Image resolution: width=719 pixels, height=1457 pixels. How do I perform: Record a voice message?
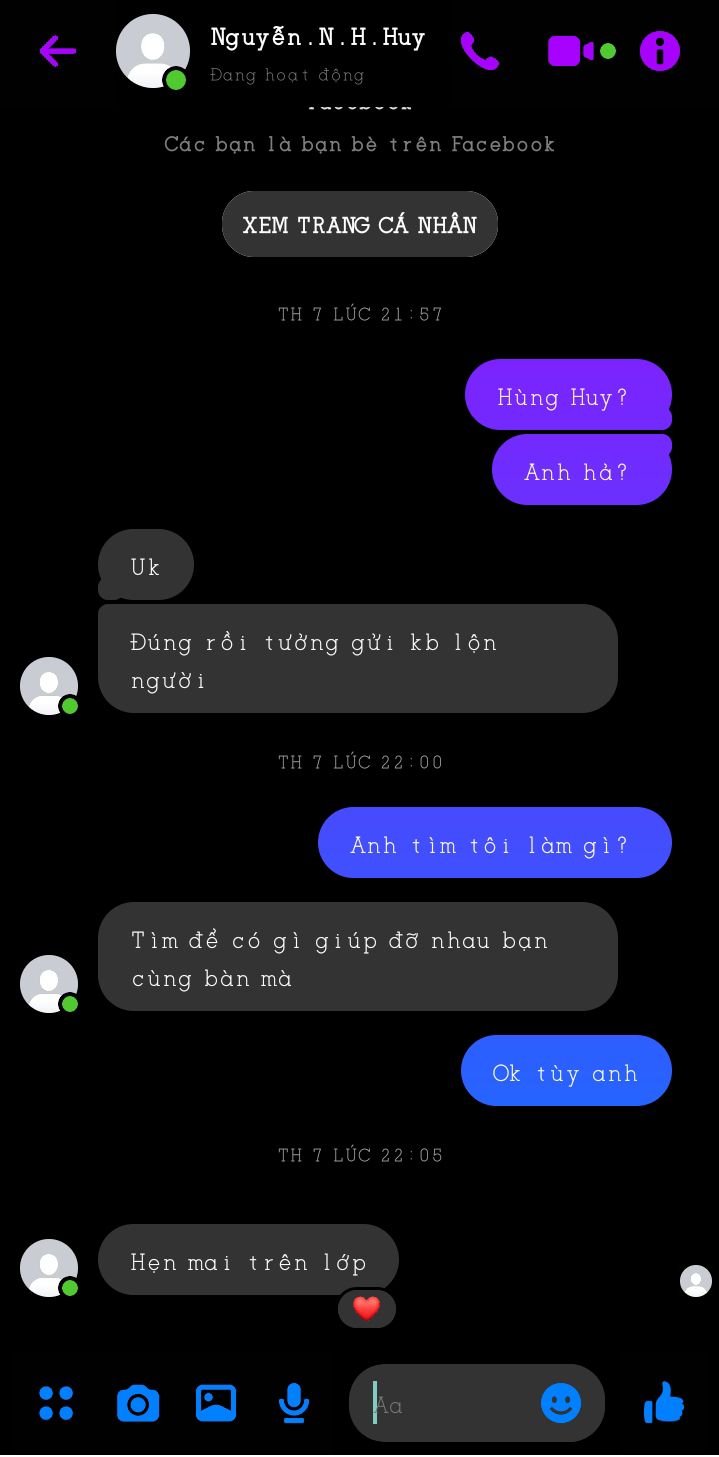tap(294, 1403)
